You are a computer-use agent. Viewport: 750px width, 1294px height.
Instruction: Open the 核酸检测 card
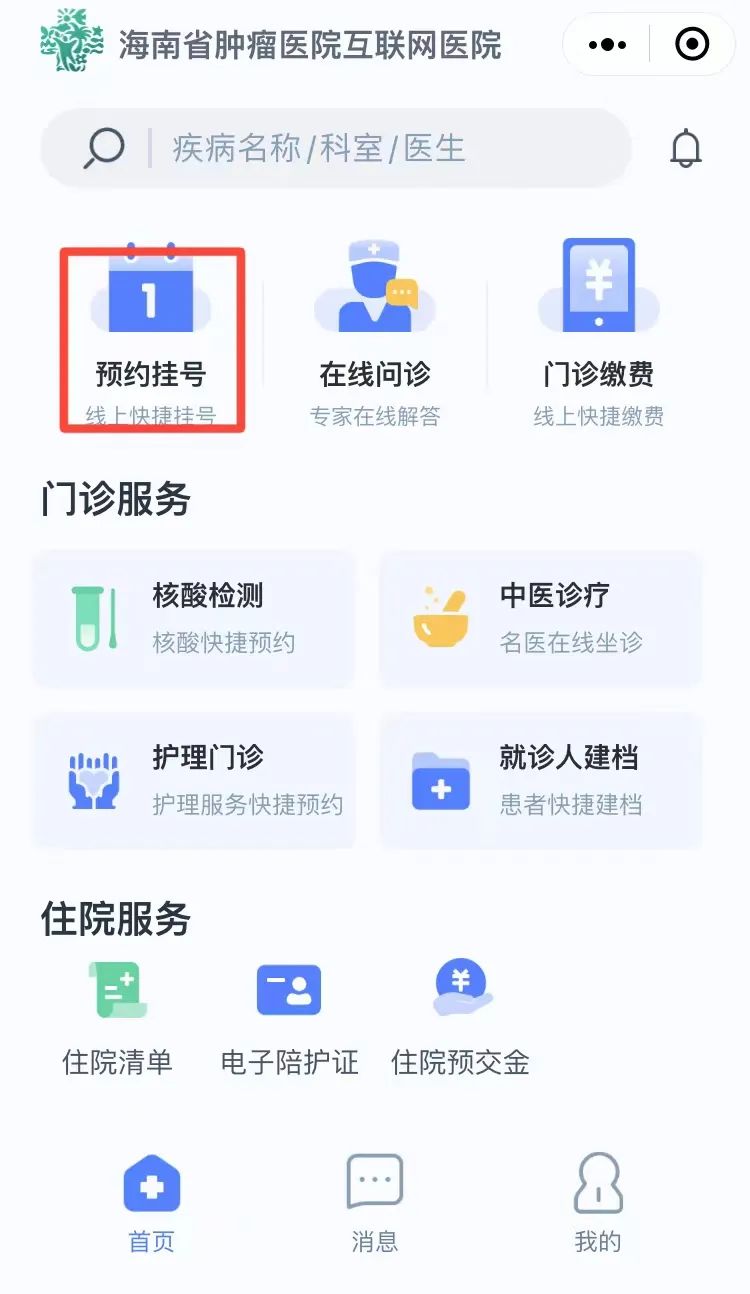(194, 619)
